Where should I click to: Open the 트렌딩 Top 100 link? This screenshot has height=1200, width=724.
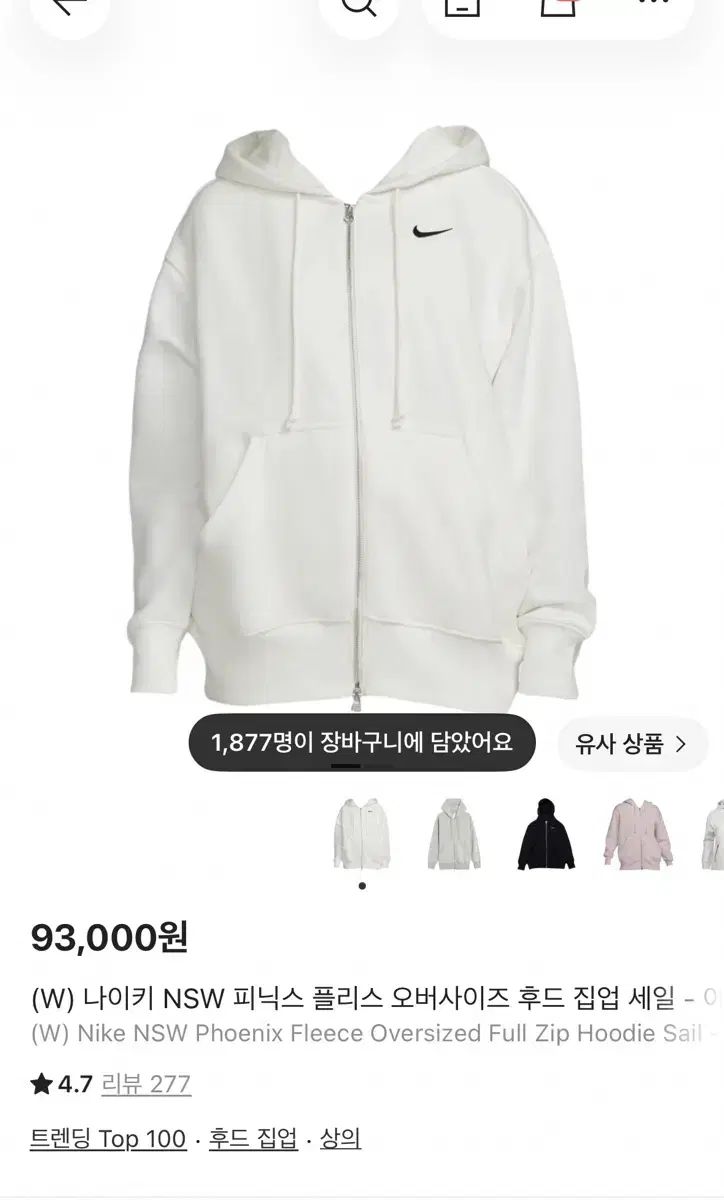(x=108, y=1138)
